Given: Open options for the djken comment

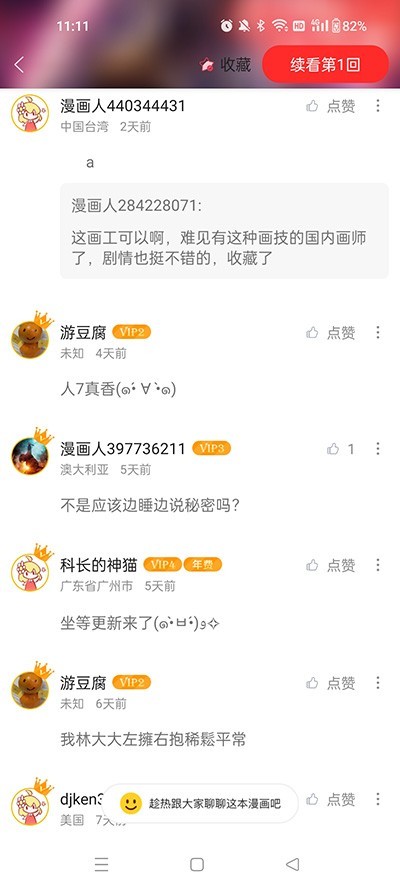Looking at the screenshot, I should tap(378, 799).
